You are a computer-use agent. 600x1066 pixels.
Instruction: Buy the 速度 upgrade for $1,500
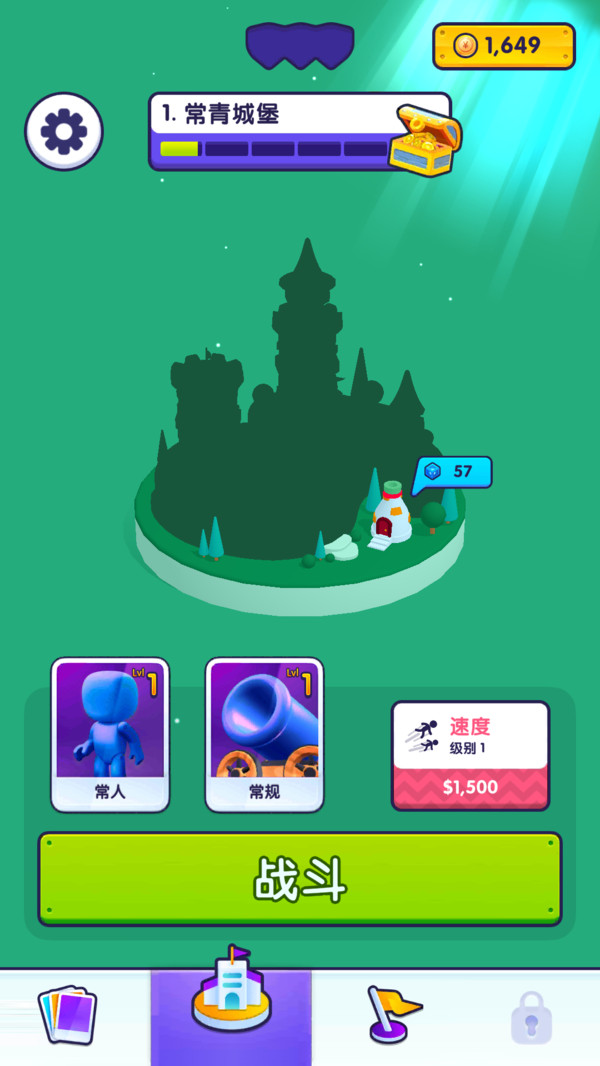point(470,755)
